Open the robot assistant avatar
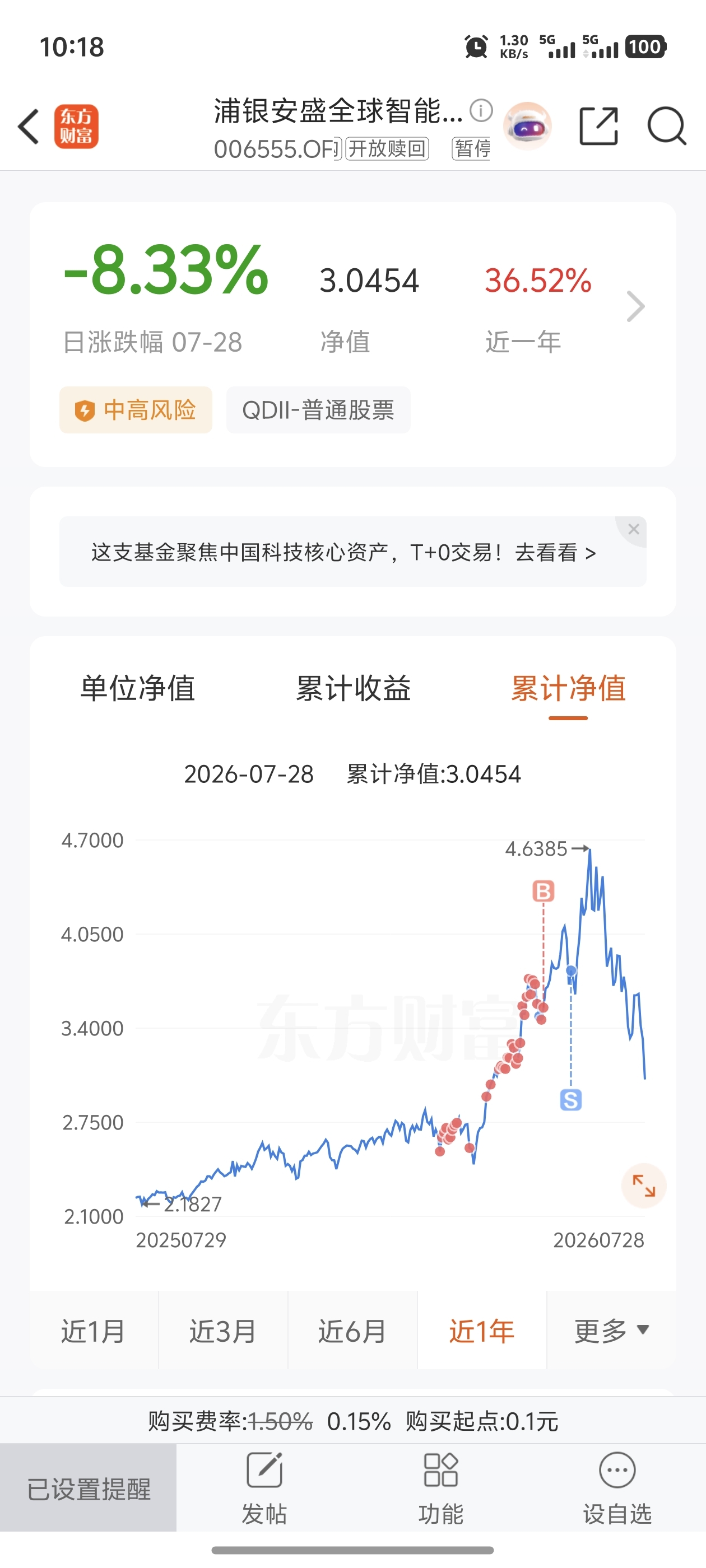Screen dimensions: 706x1568 (x=527, y=126)
